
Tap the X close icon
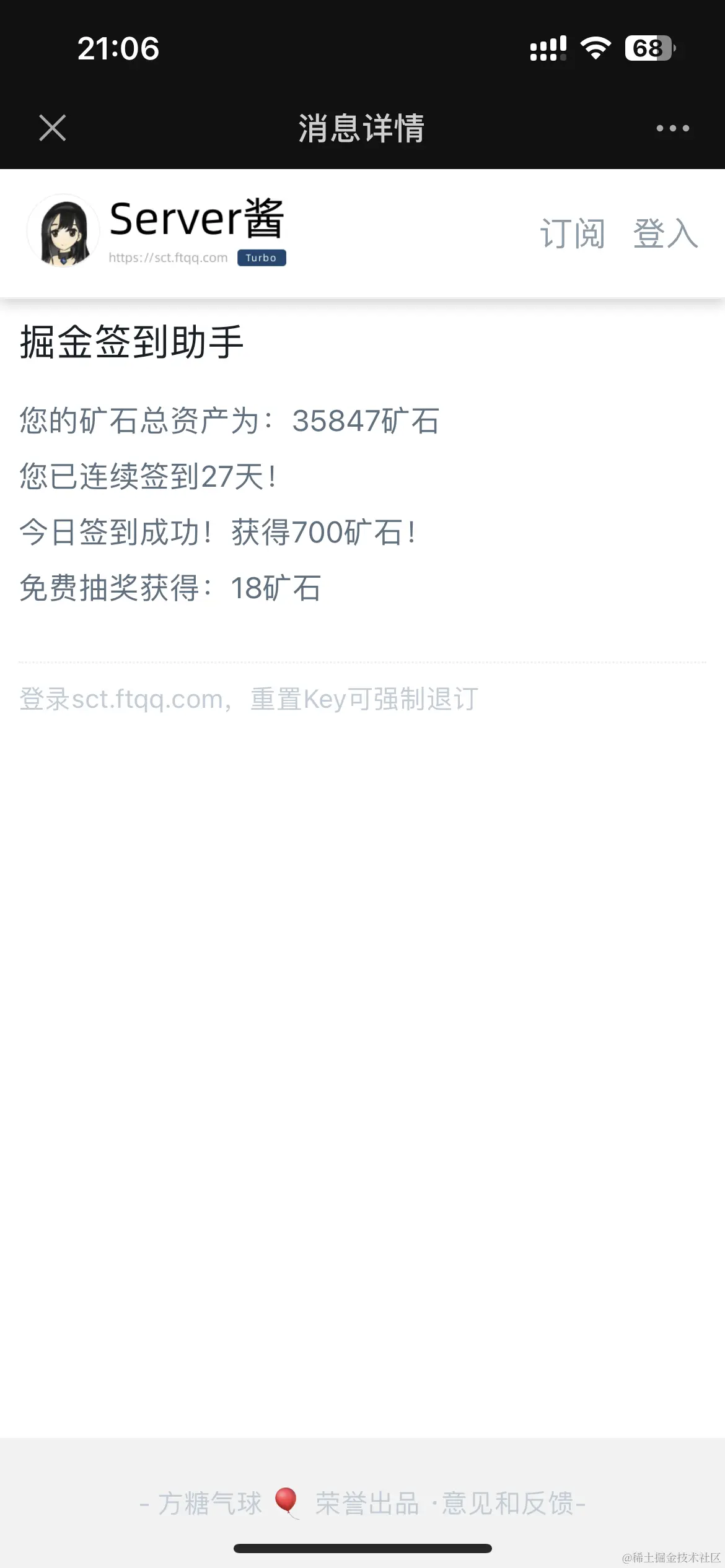point(52,128)
